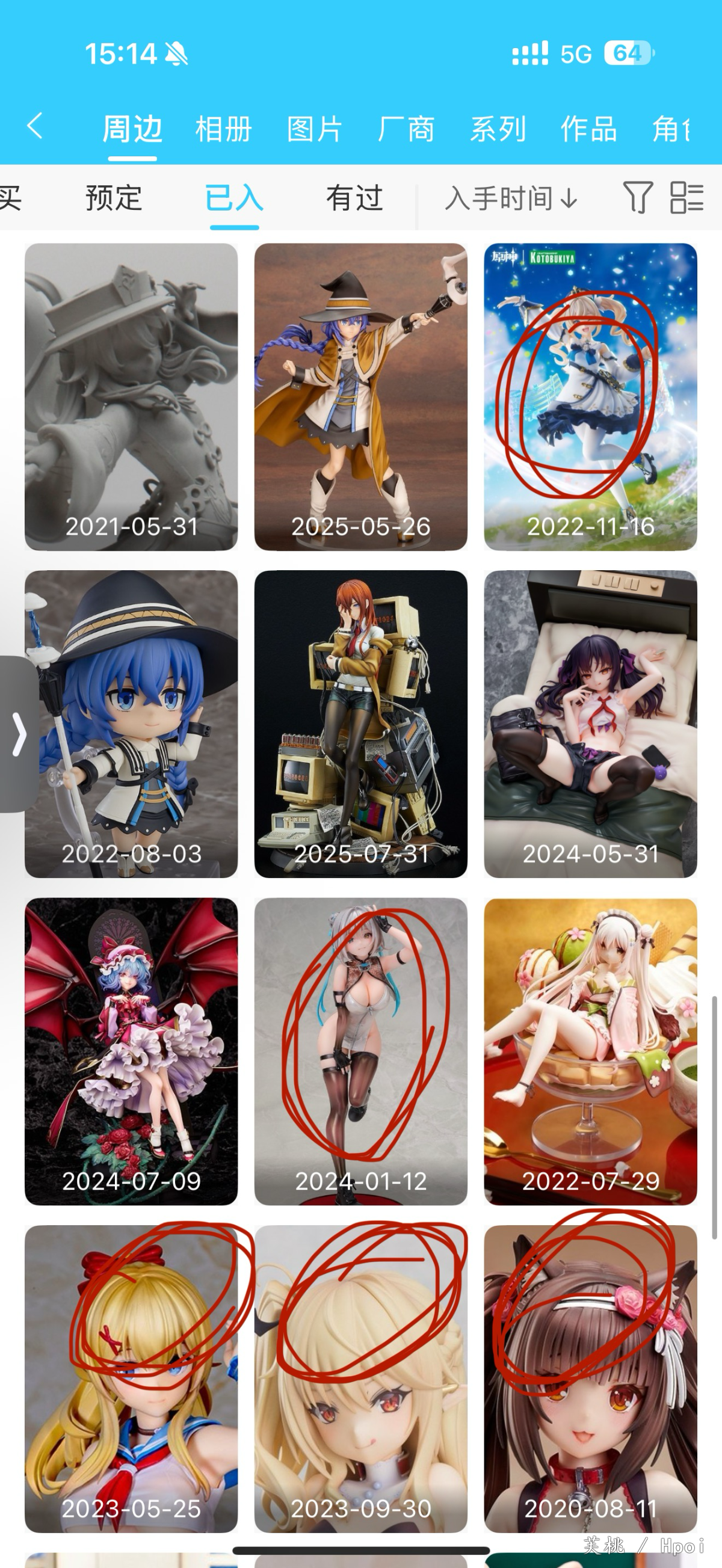Open the figure dated 2020-08-11
This screenshot has width=722, height=1568.
(x=590, y=1379)
